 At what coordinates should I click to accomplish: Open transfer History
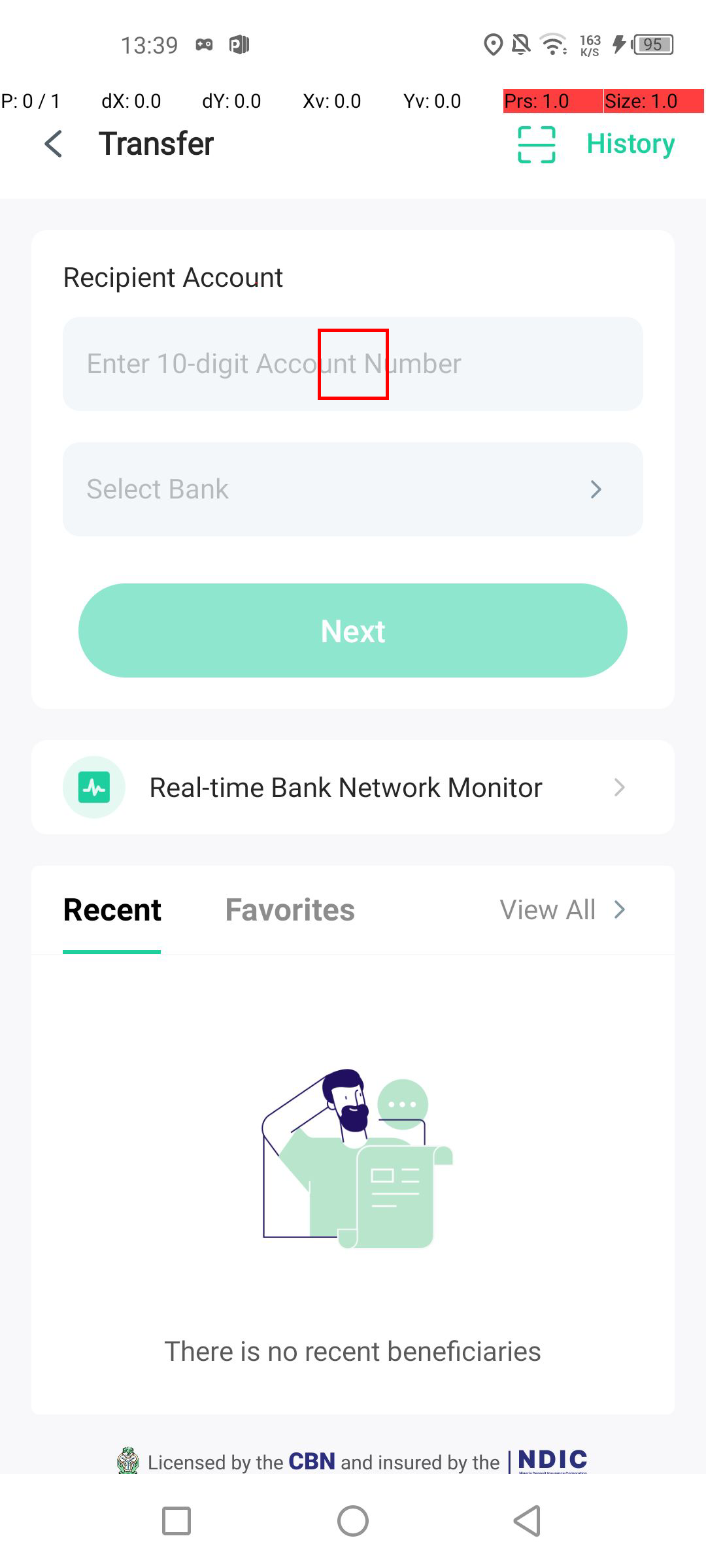point(630,144)
